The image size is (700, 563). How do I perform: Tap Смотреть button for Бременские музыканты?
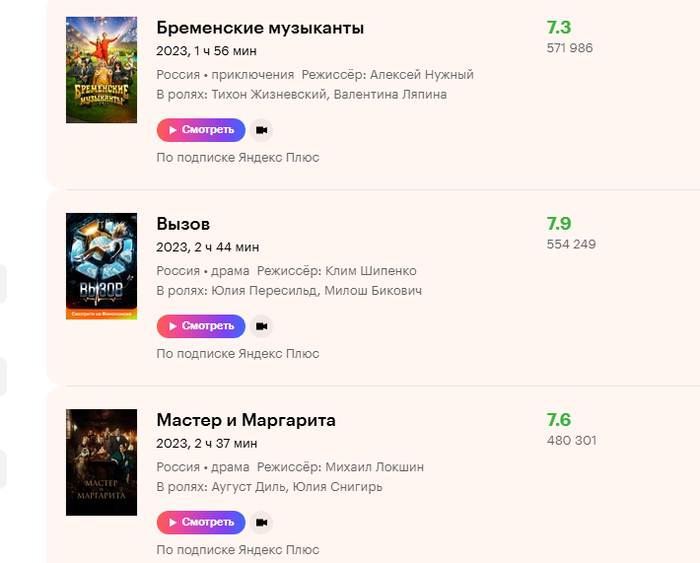pos(200,130)
